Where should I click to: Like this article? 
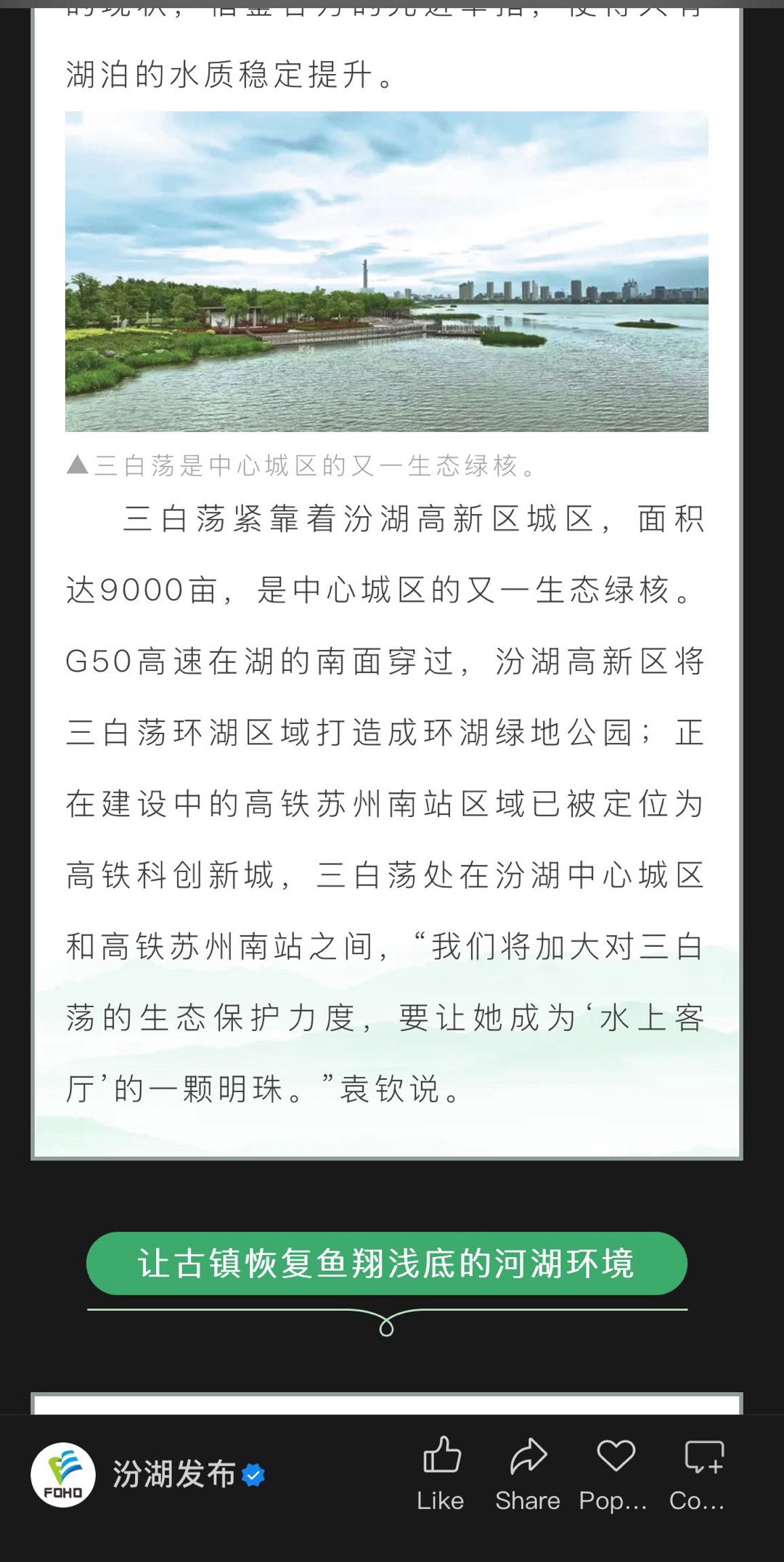441,1473
